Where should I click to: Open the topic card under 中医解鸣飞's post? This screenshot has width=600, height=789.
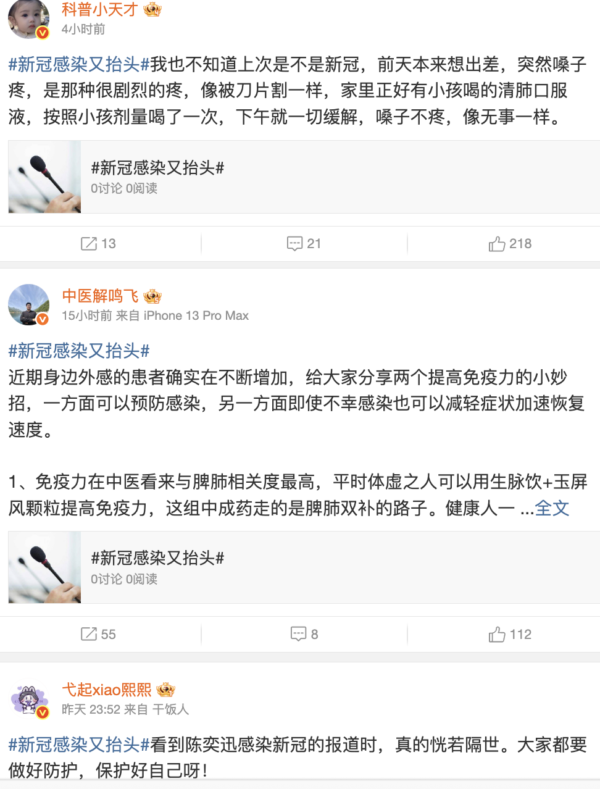pyautogui.click(x=300, y=567)
